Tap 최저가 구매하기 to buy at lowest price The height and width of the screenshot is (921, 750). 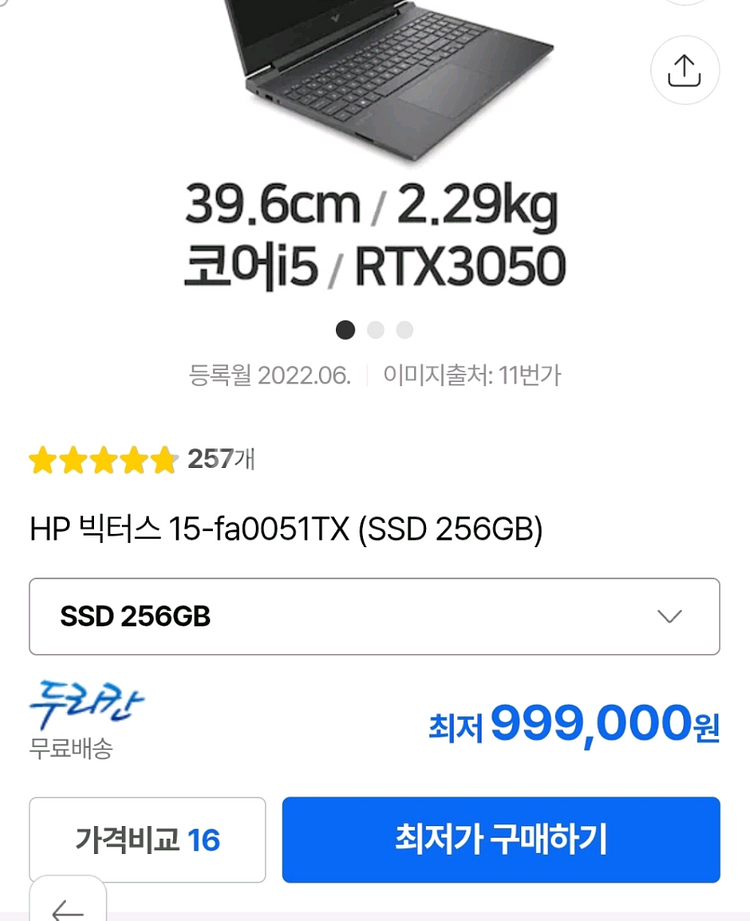[500, 840]
